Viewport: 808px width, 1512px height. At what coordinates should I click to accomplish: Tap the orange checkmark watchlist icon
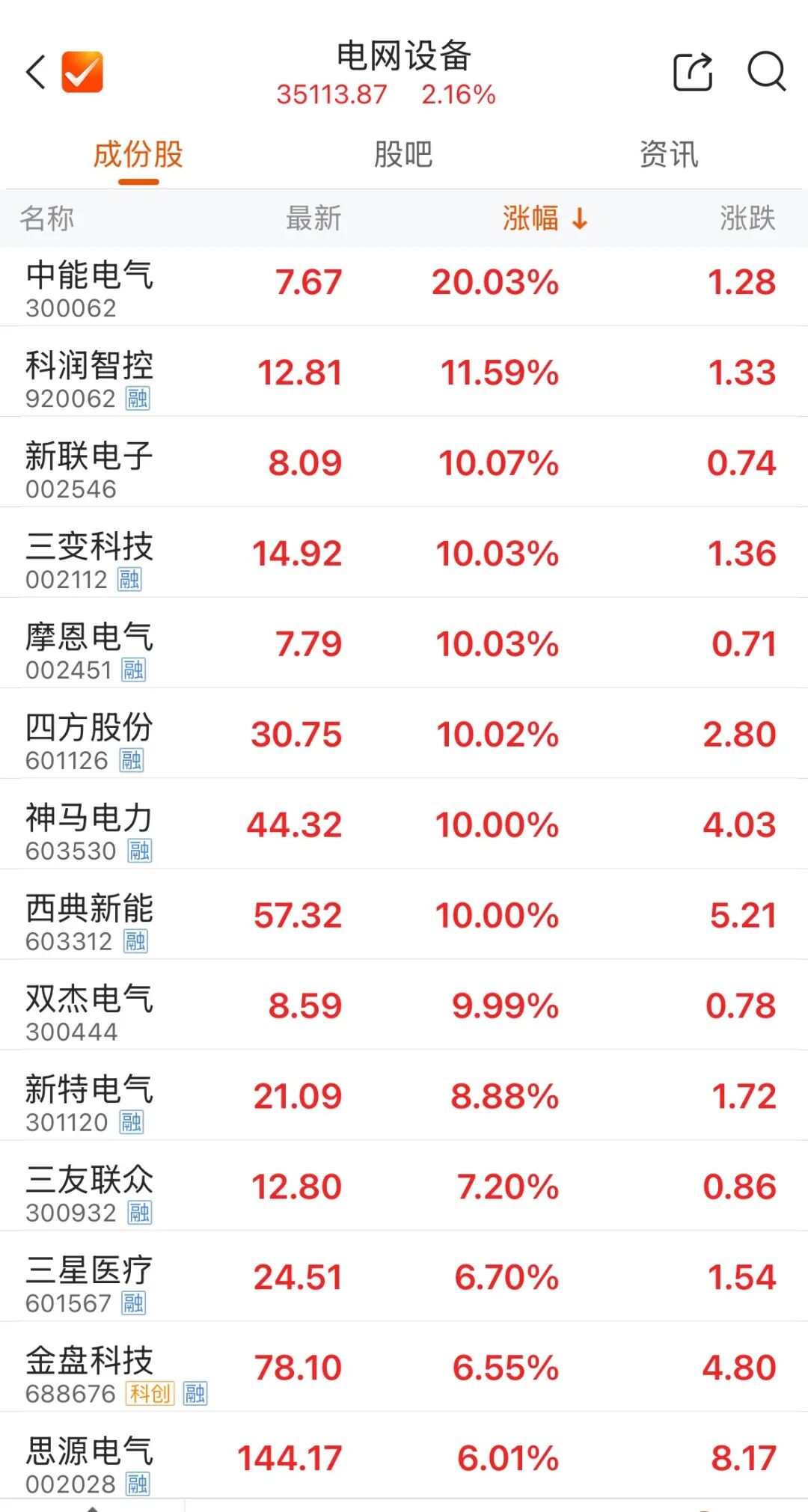(x=82, y=73)
